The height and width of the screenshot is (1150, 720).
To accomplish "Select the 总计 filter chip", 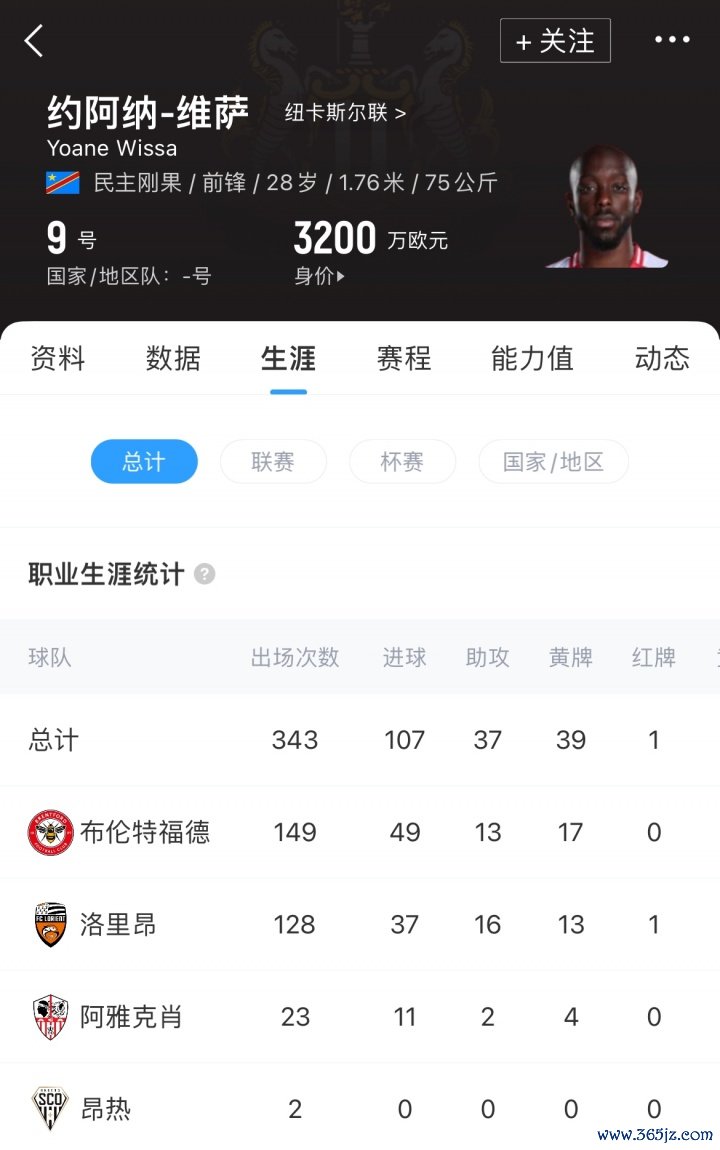I will click(144, 462).
